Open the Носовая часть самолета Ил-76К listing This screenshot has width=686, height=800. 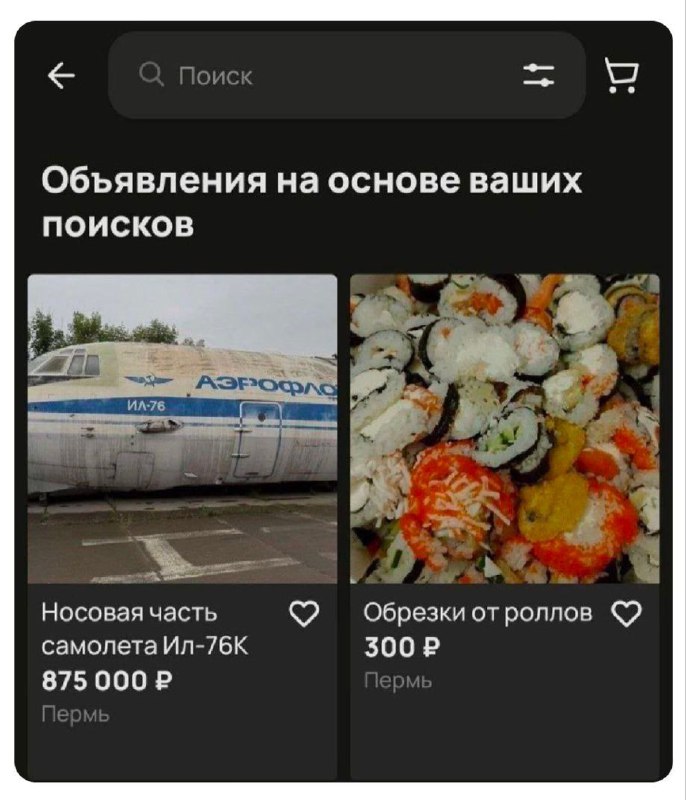182,428
